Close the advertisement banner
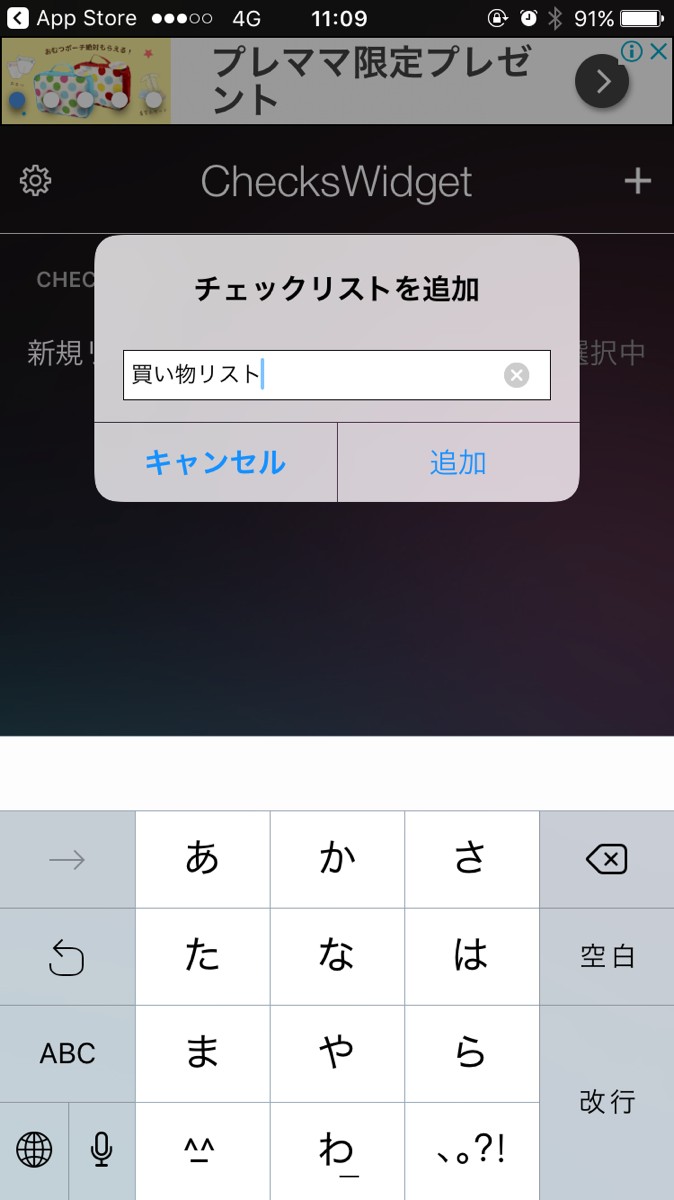 658,51
